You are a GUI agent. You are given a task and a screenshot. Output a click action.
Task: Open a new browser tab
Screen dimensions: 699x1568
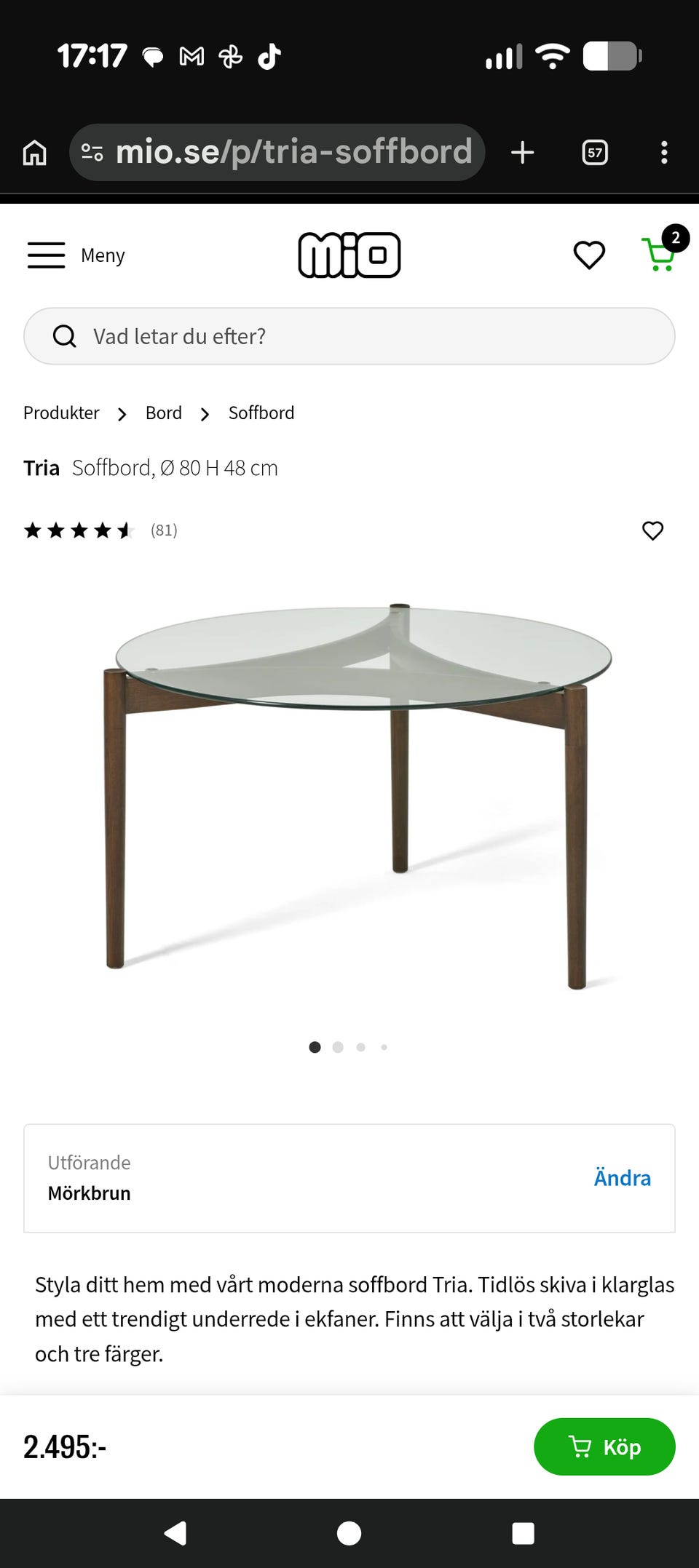pos(522,153)
